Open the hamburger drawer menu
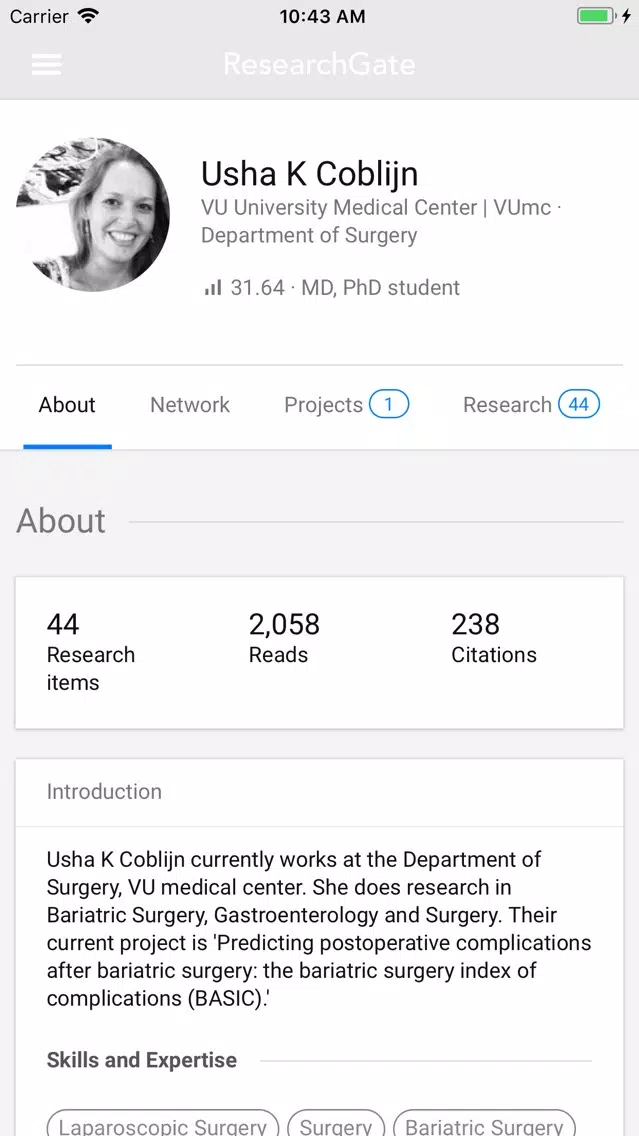 pyautogui.click(x=46, y=64)
